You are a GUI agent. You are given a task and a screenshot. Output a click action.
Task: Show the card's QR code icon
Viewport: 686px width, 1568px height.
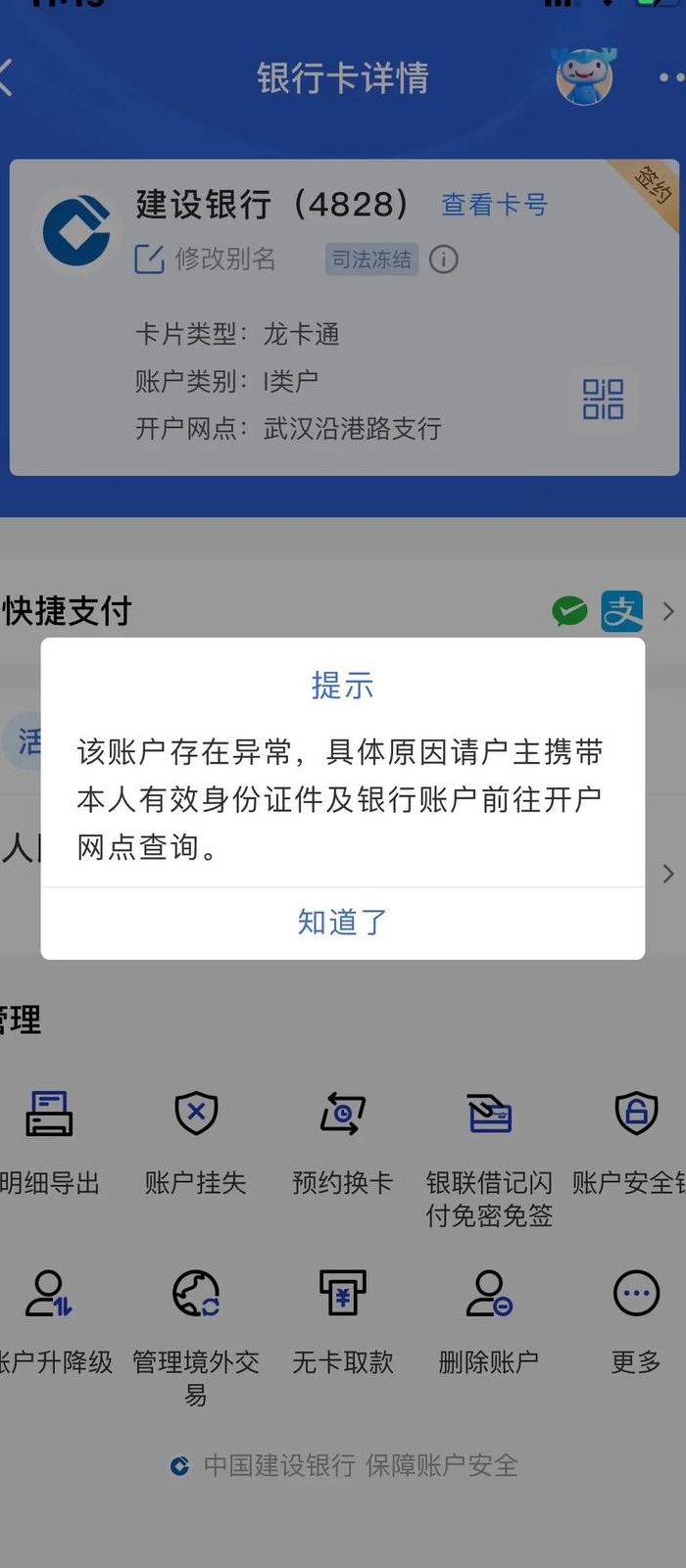603,400
